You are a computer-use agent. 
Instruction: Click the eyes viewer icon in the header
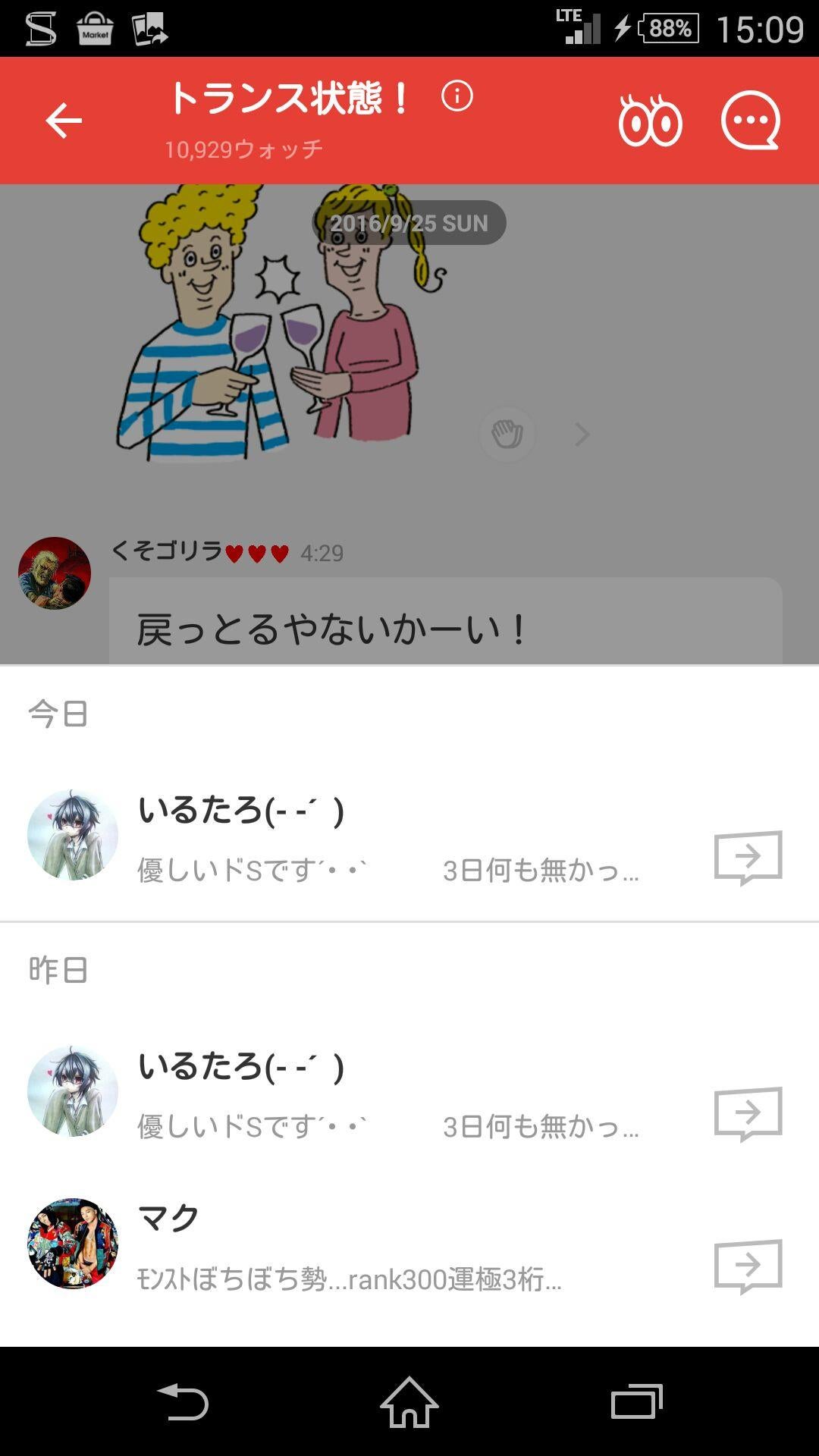[650, 121]
